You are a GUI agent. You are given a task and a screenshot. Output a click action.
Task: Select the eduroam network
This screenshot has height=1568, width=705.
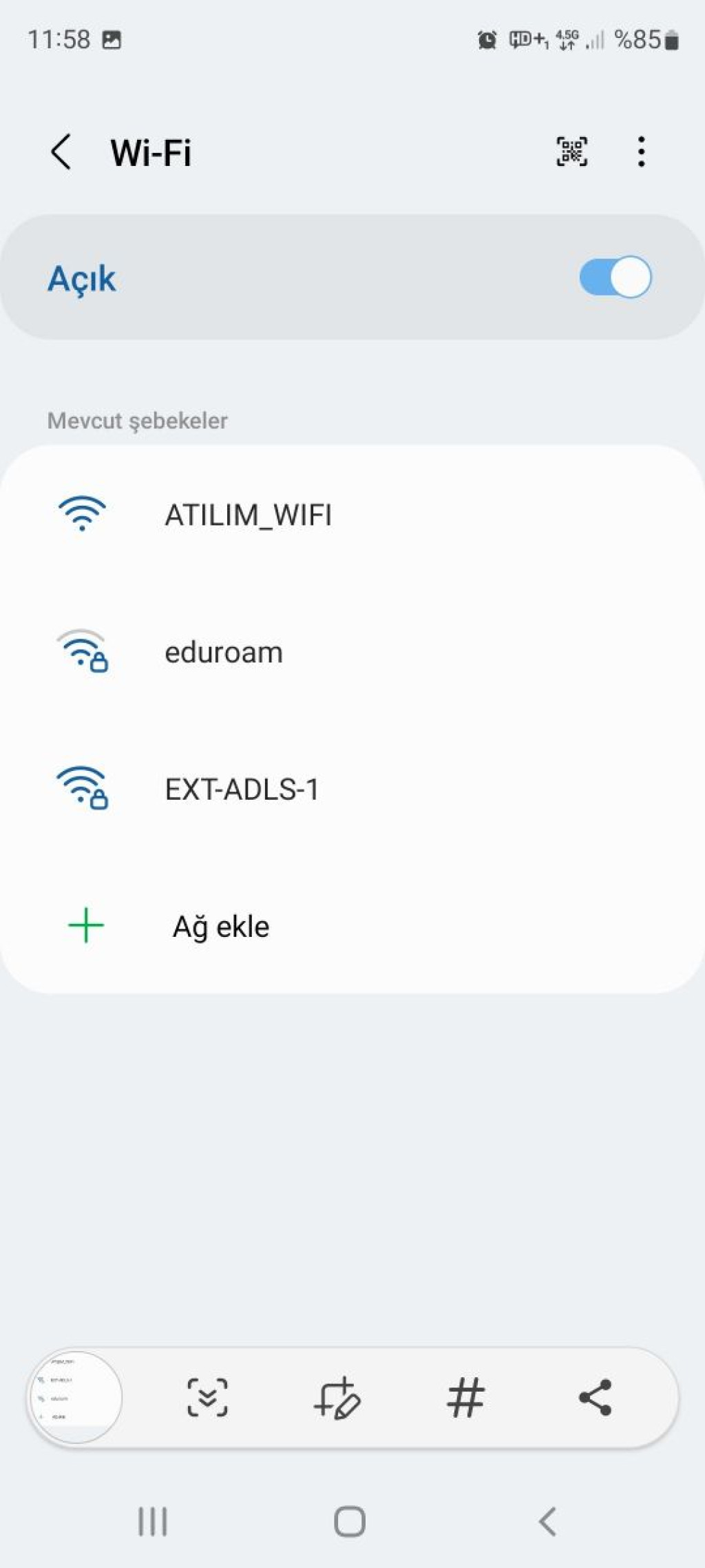tap(224, 652)
